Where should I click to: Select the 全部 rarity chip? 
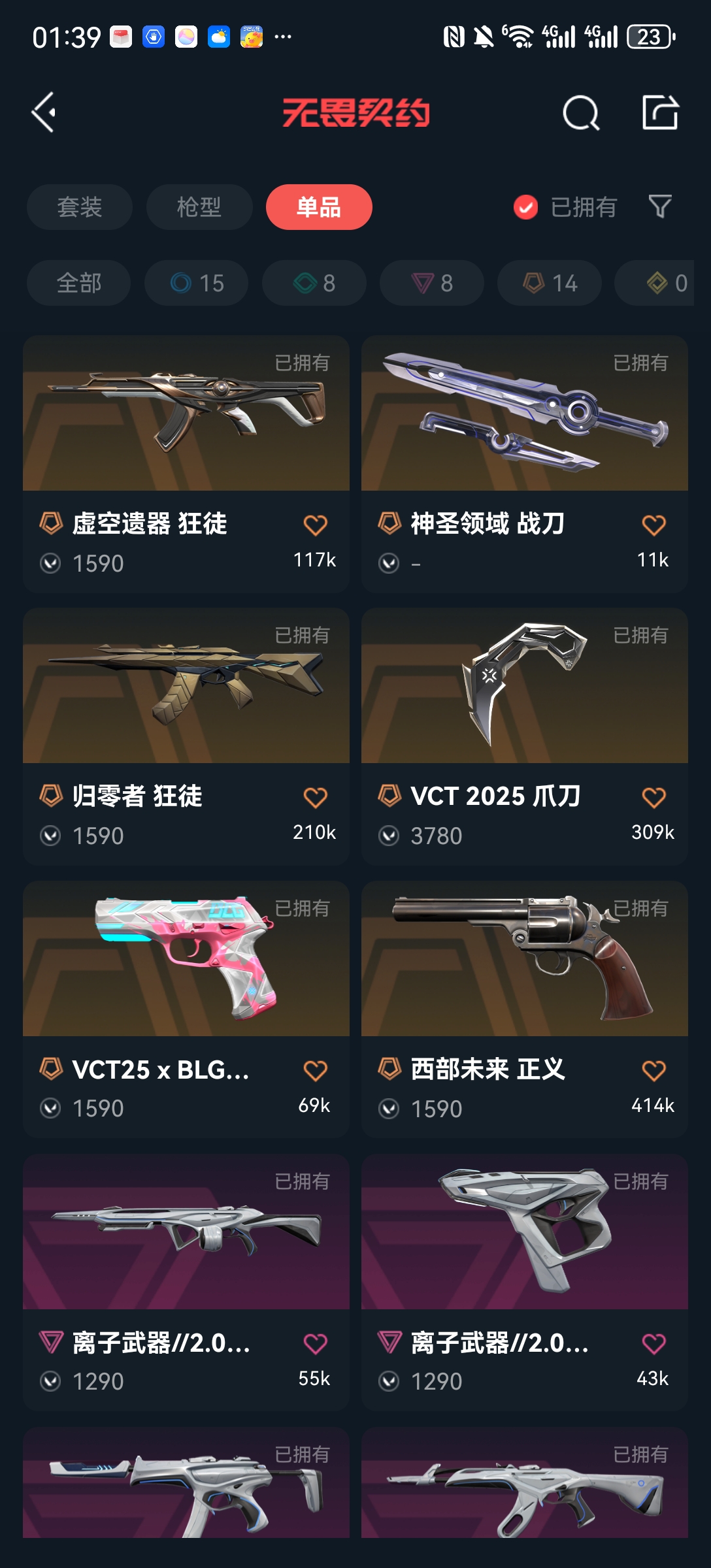tap(79, 283)
